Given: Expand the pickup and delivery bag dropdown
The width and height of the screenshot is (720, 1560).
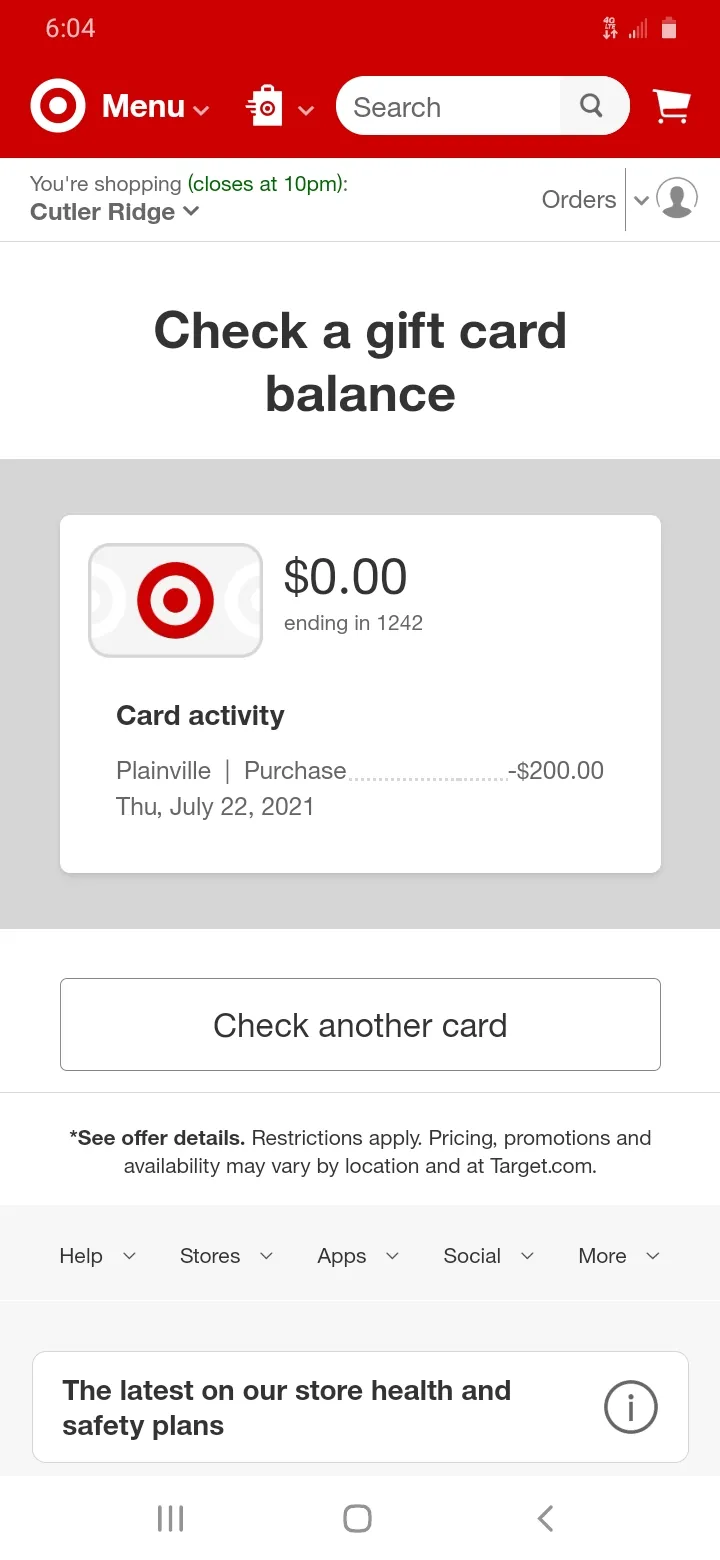Looking at the screenshot, I should pyautogui.click(x=280, y=107).
